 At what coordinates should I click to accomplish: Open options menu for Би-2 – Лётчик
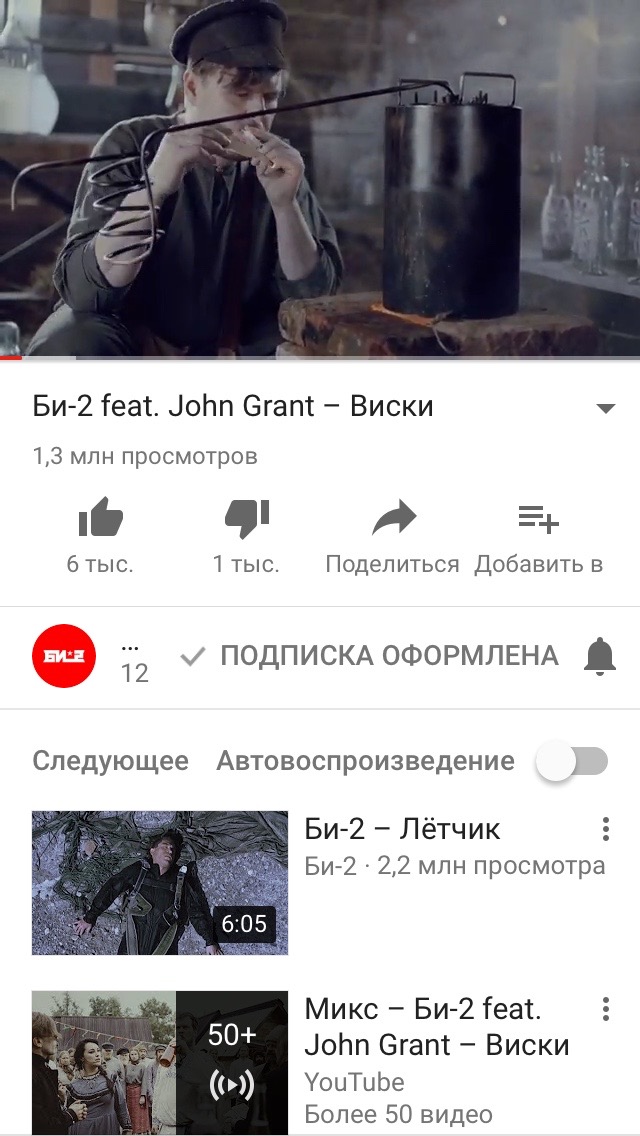pyautogui.click(x=605, y=829)
